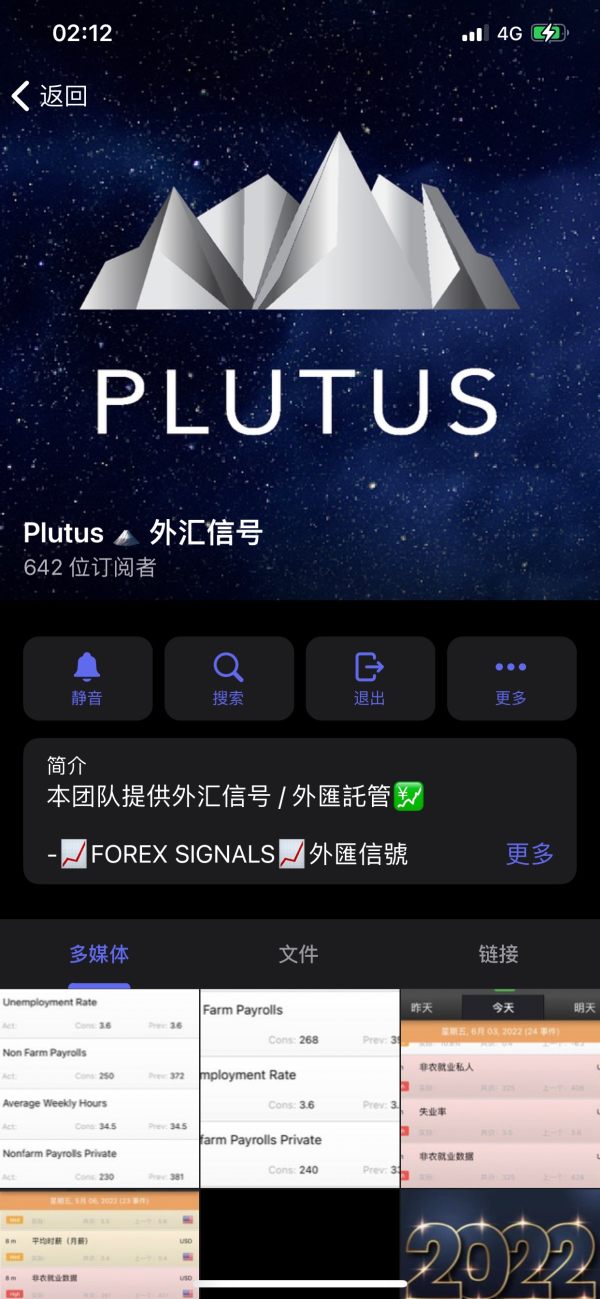Open the 平均时薪 calendar thumbnail
Viewport: 600px width, 1299px height.
tap(99, 1244)
